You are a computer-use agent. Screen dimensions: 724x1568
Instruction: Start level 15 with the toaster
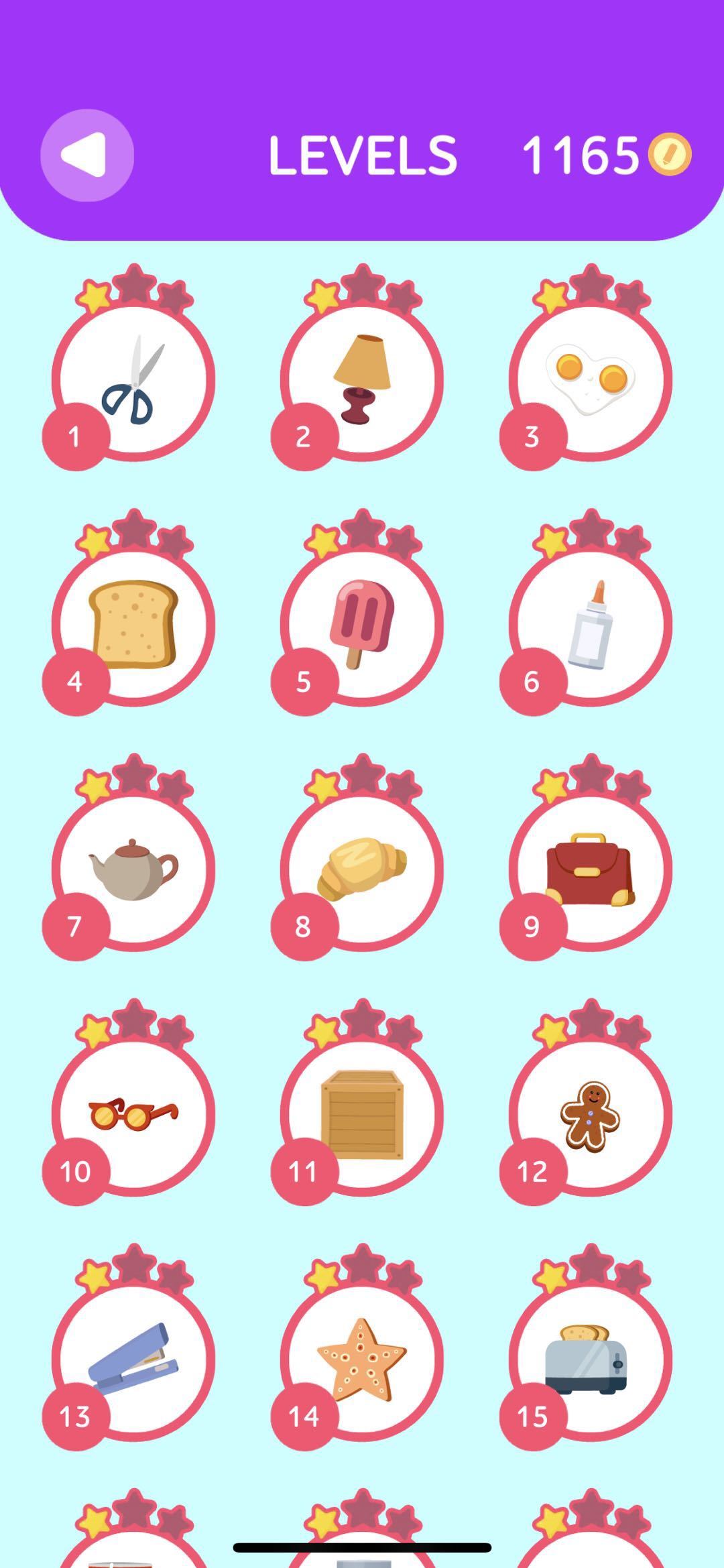point(591,1360)
